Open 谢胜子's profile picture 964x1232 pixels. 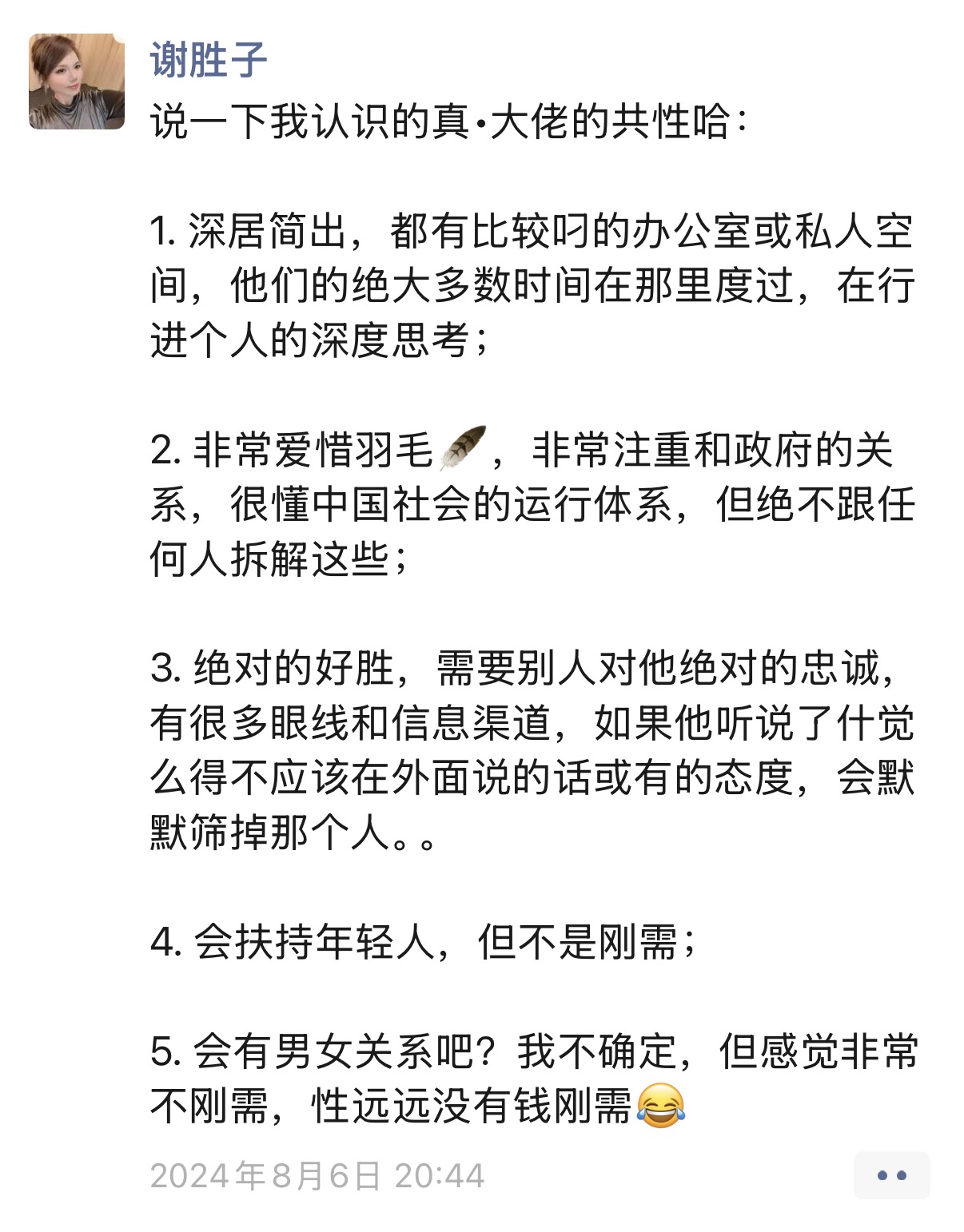[x=77, y=81]
